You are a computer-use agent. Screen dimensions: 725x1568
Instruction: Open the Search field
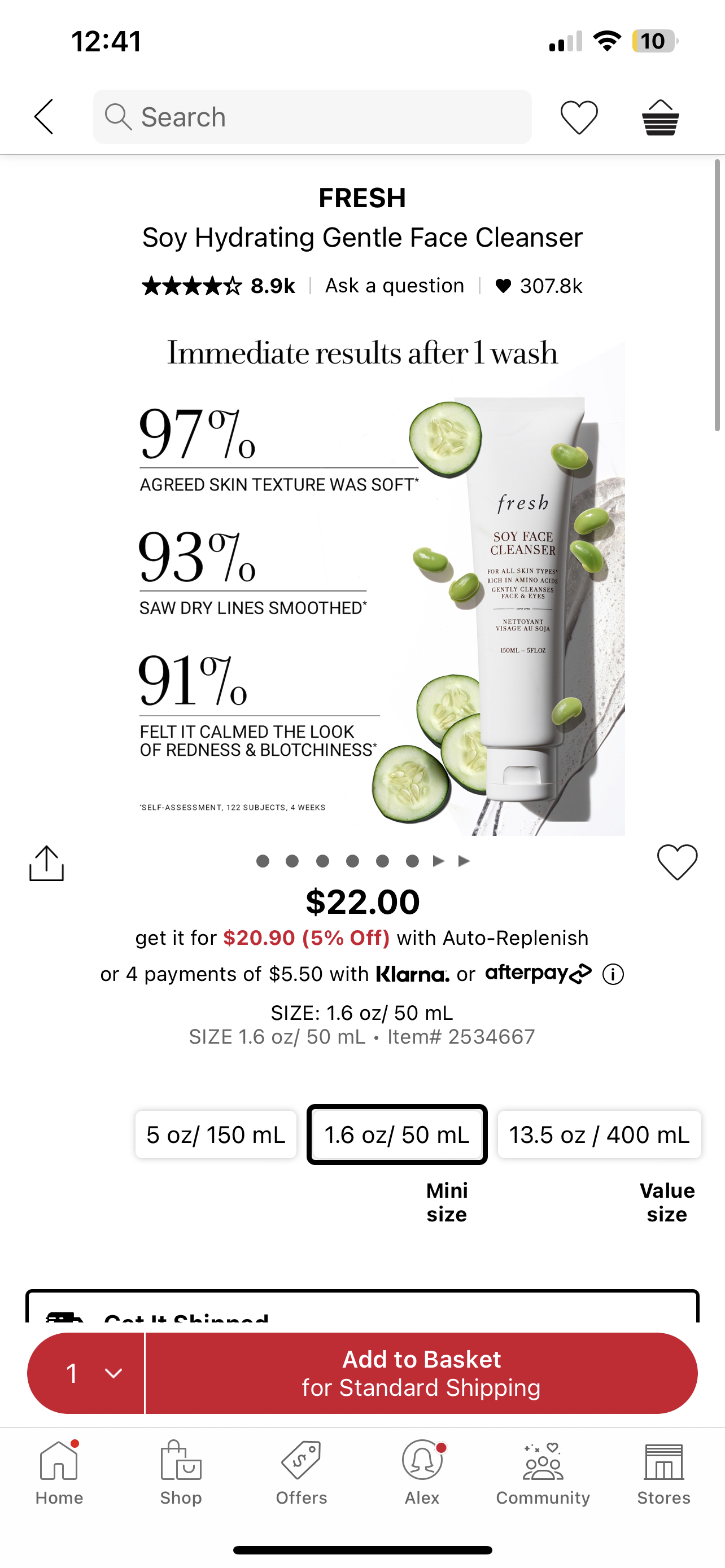coord(312,117)
